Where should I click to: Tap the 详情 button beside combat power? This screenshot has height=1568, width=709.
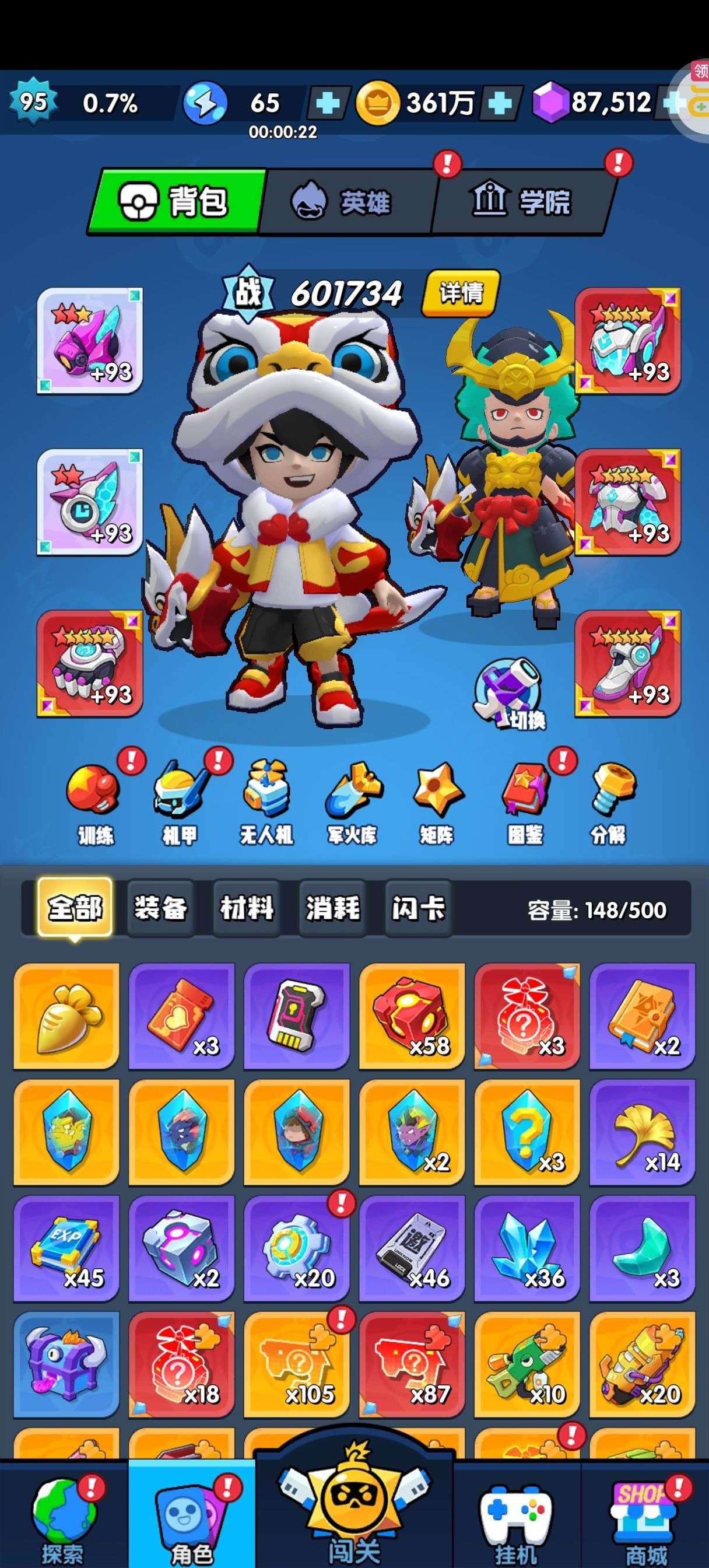click(461, 293)
